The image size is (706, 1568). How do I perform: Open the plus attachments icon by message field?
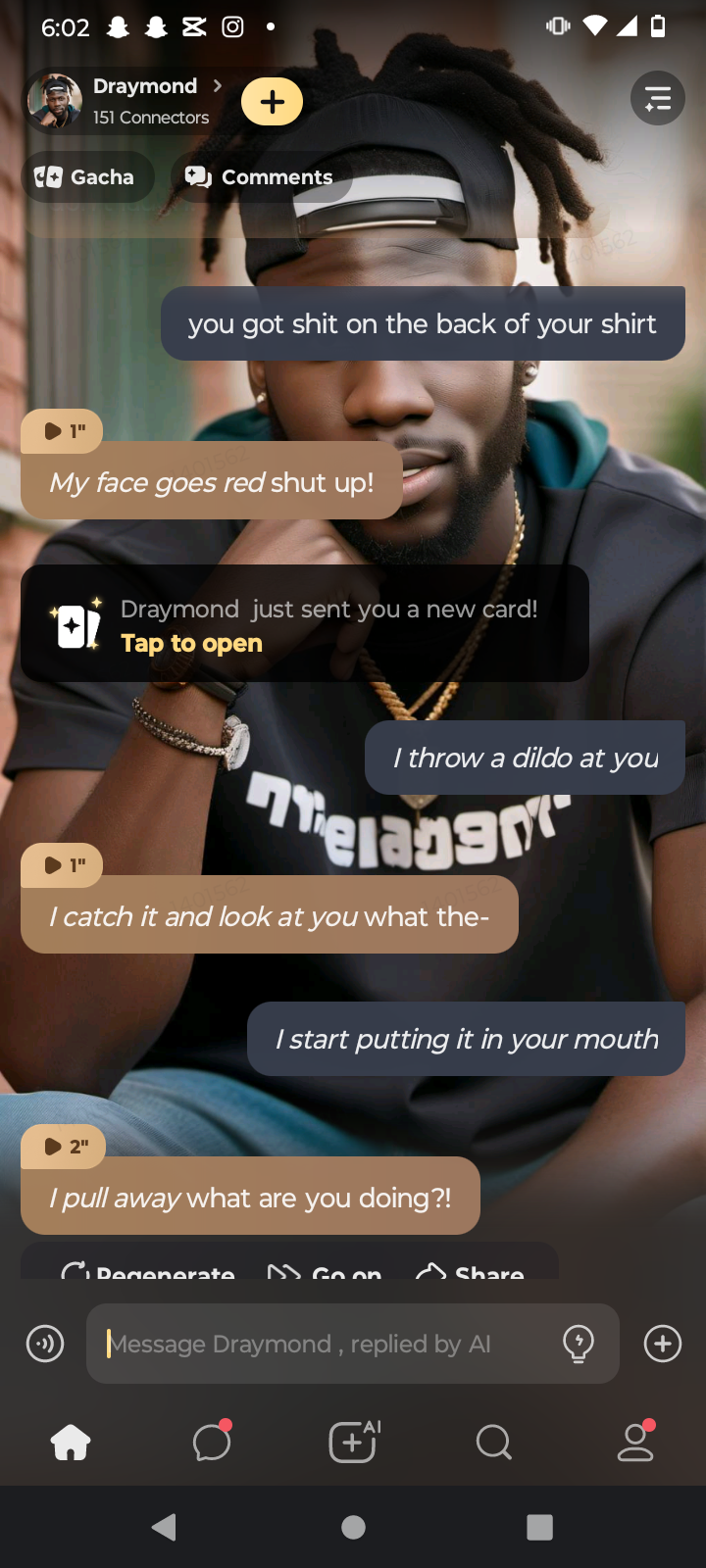[x=663, y=1344]
